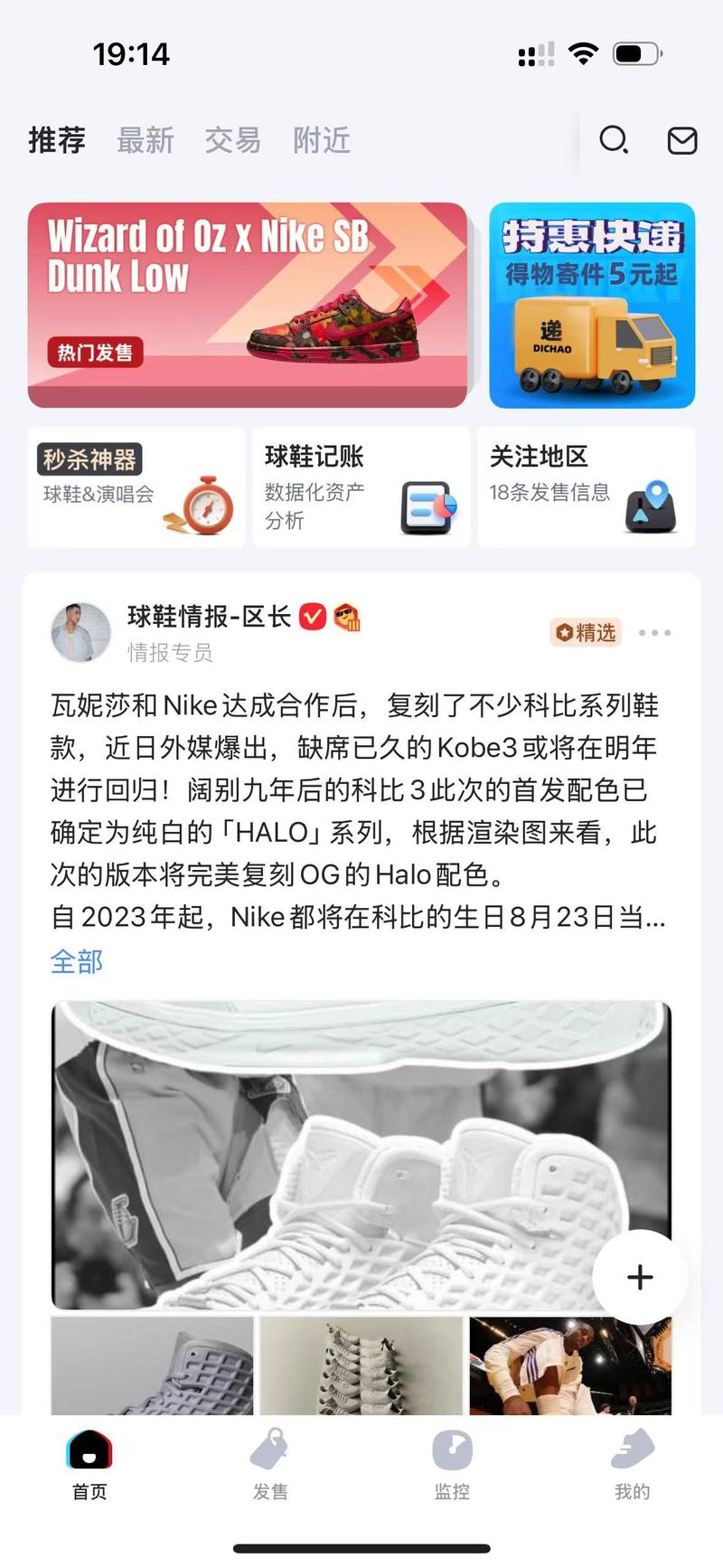The image size is (723, 1568).
Task: Switch to the 交易 tab
Action: pyautogui.click(x=233, y=140)
